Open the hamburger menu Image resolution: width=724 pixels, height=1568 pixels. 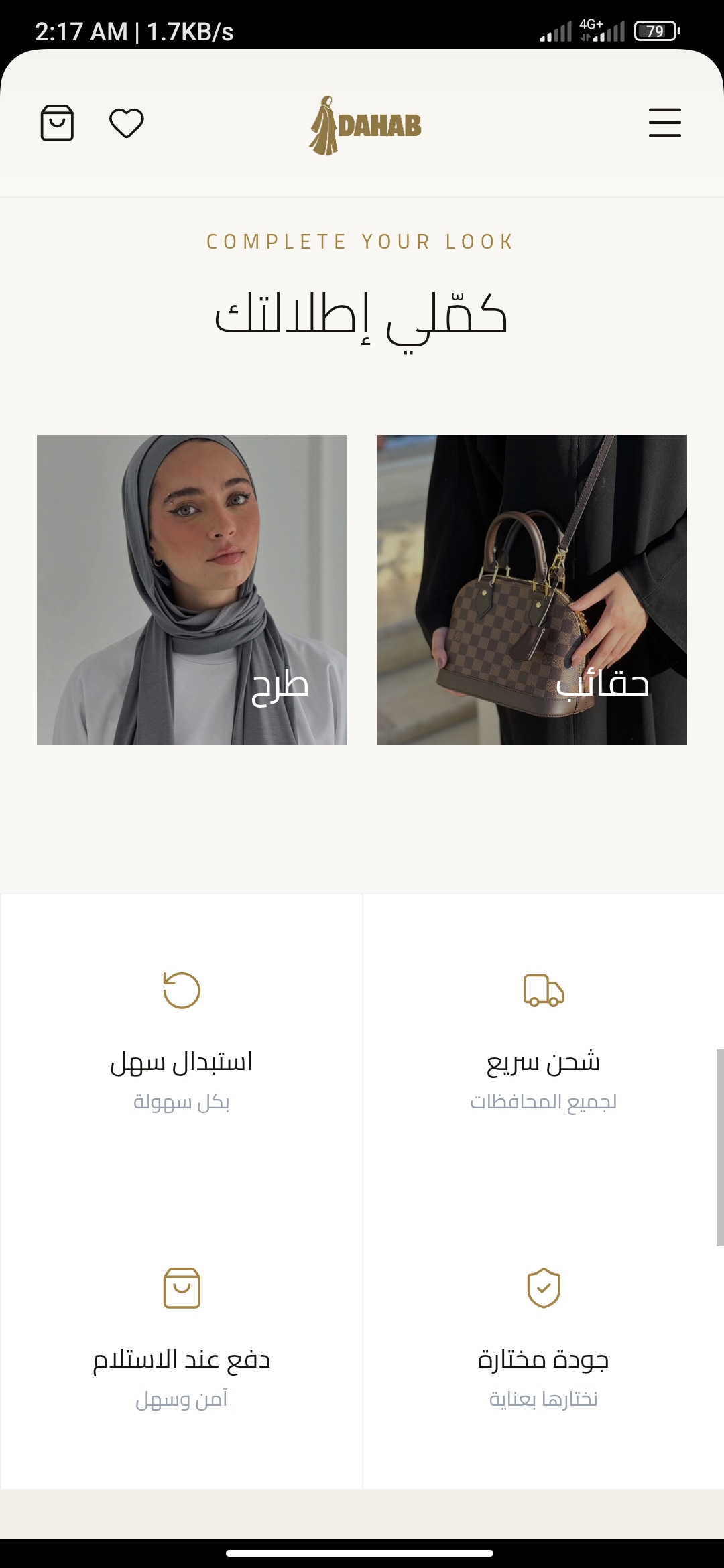[665, 123]
